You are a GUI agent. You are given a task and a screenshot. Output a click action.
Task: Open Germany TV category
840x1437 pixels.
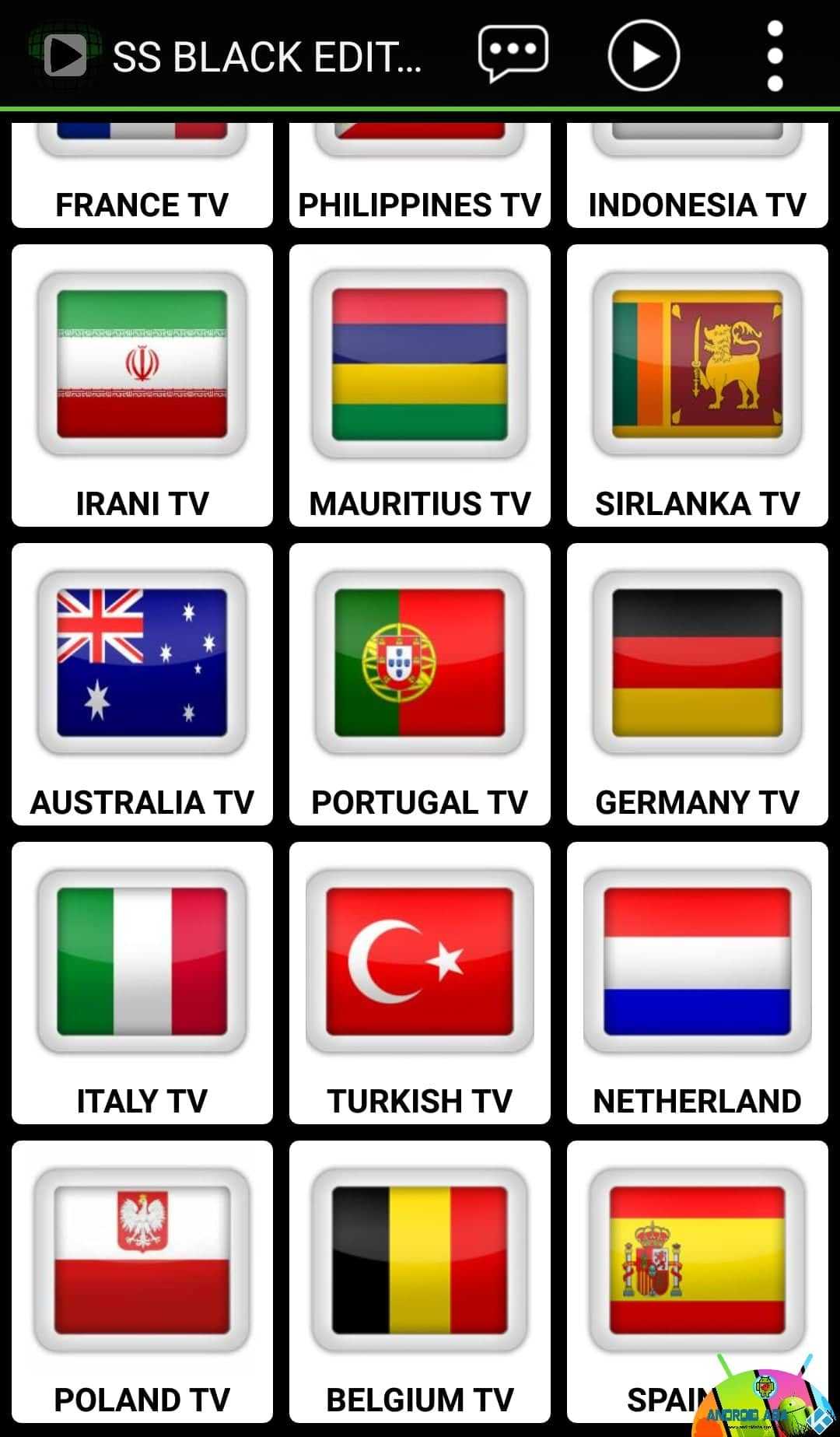tap(698, 685)
